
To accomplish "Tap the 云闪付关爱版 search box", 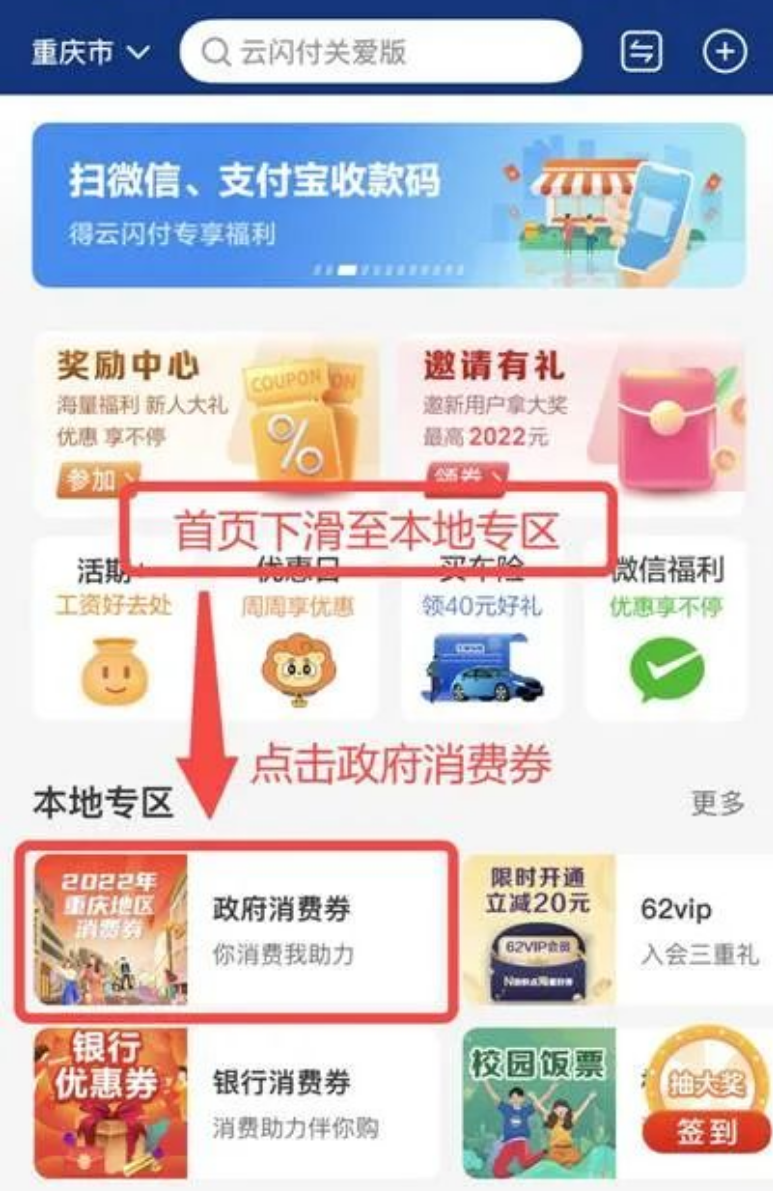I will point(380,52).
